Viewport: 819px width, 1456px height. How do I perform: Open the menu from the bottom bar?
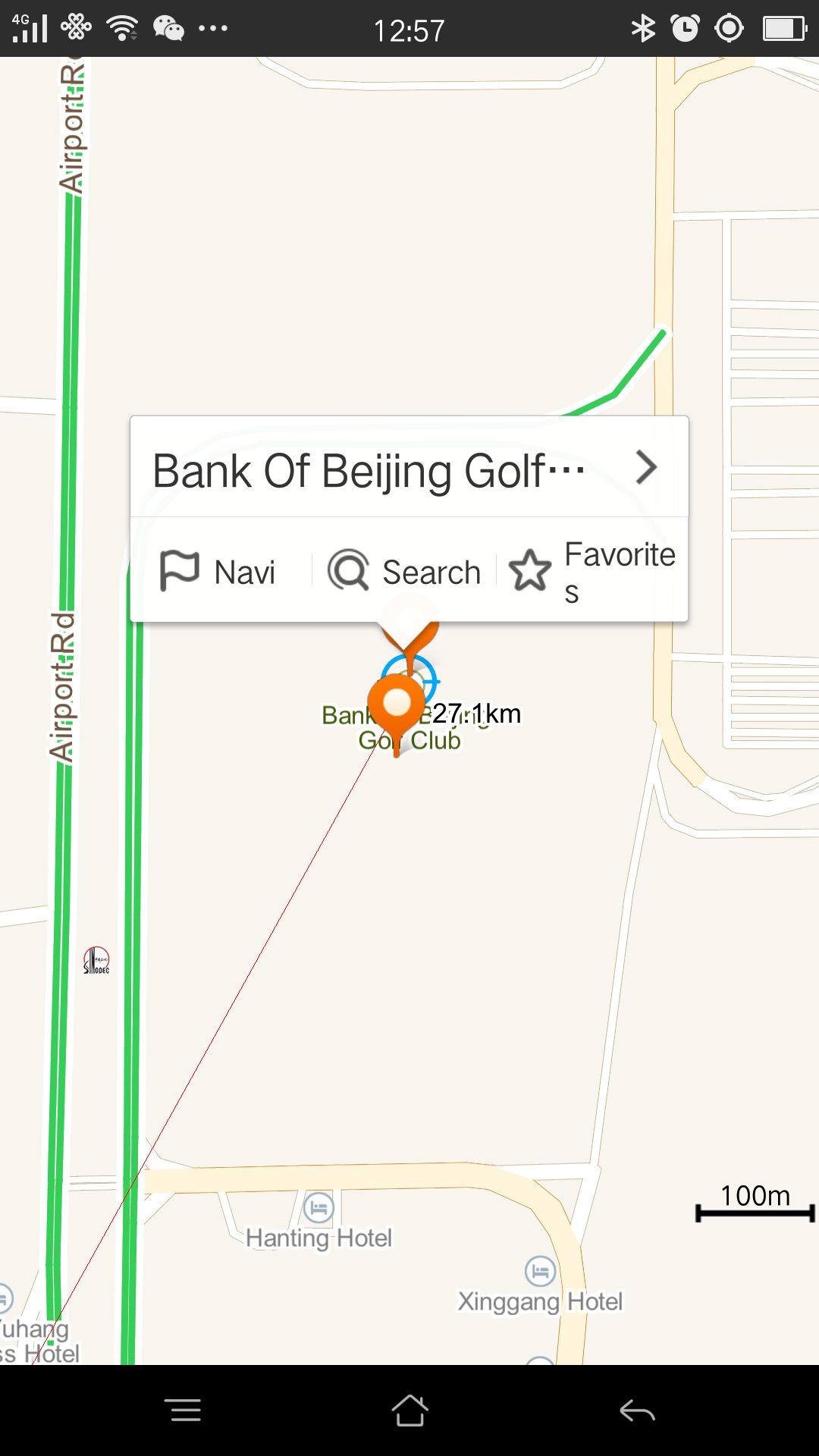[183, 1409]
